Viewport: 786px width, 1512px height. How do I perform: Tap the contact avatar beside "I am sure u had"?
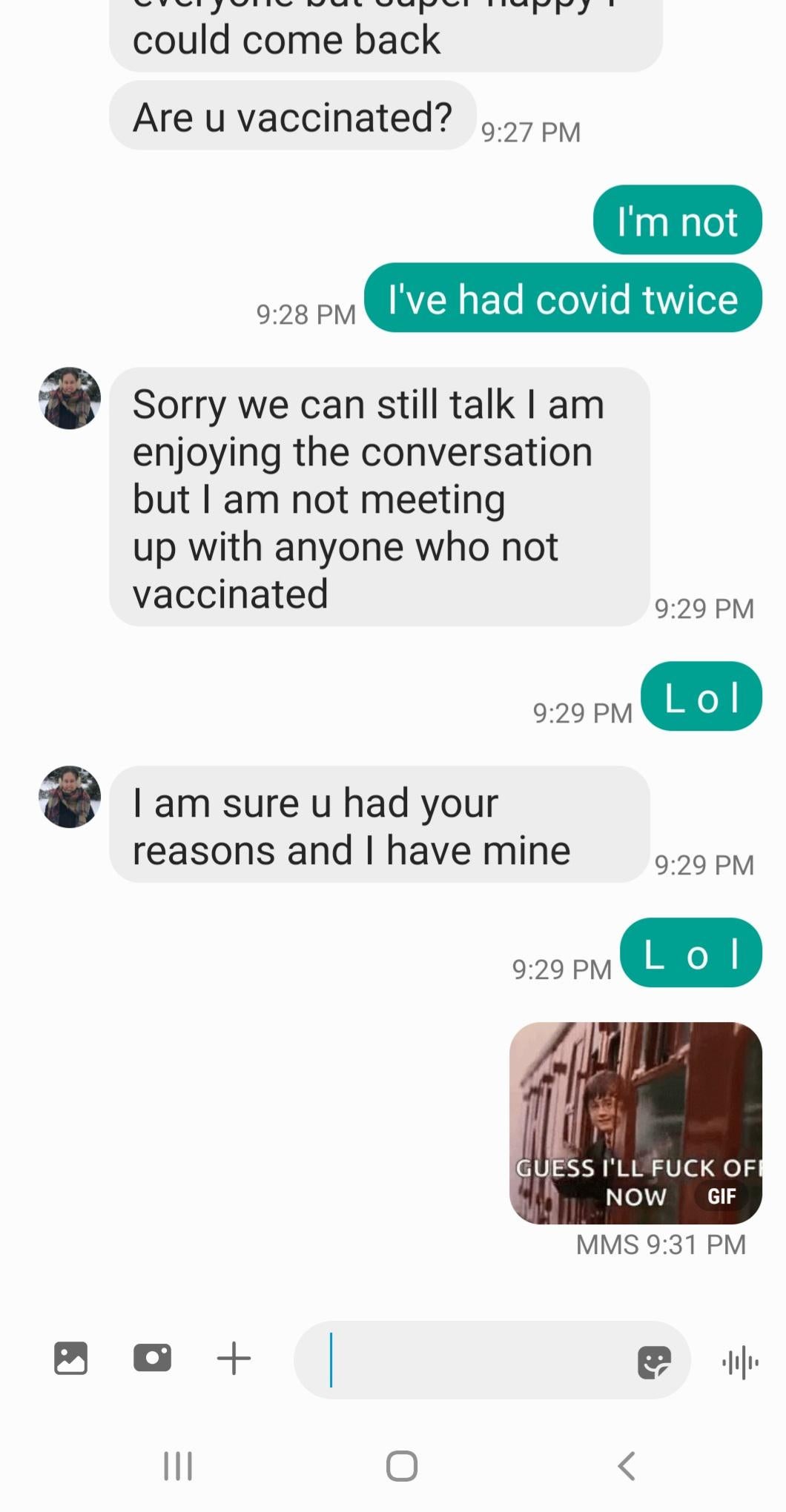[x=70, y=797]
